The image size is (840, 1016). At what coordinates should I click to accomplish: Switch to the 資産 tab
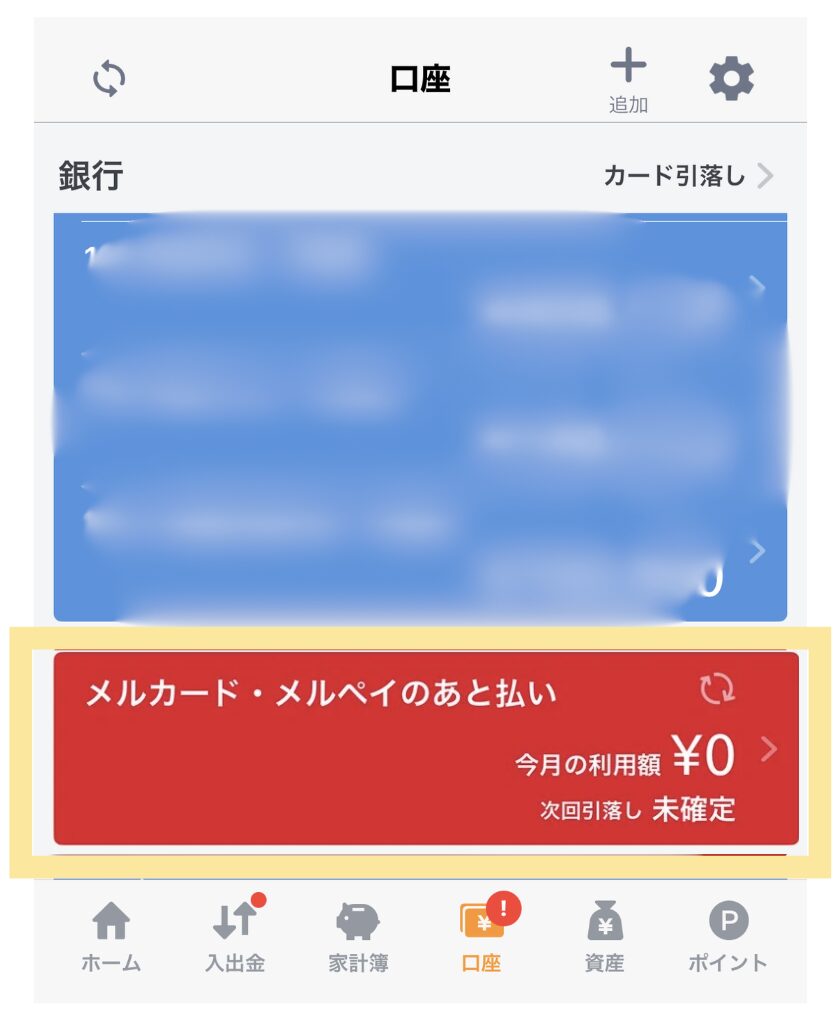tap(604, 937)
